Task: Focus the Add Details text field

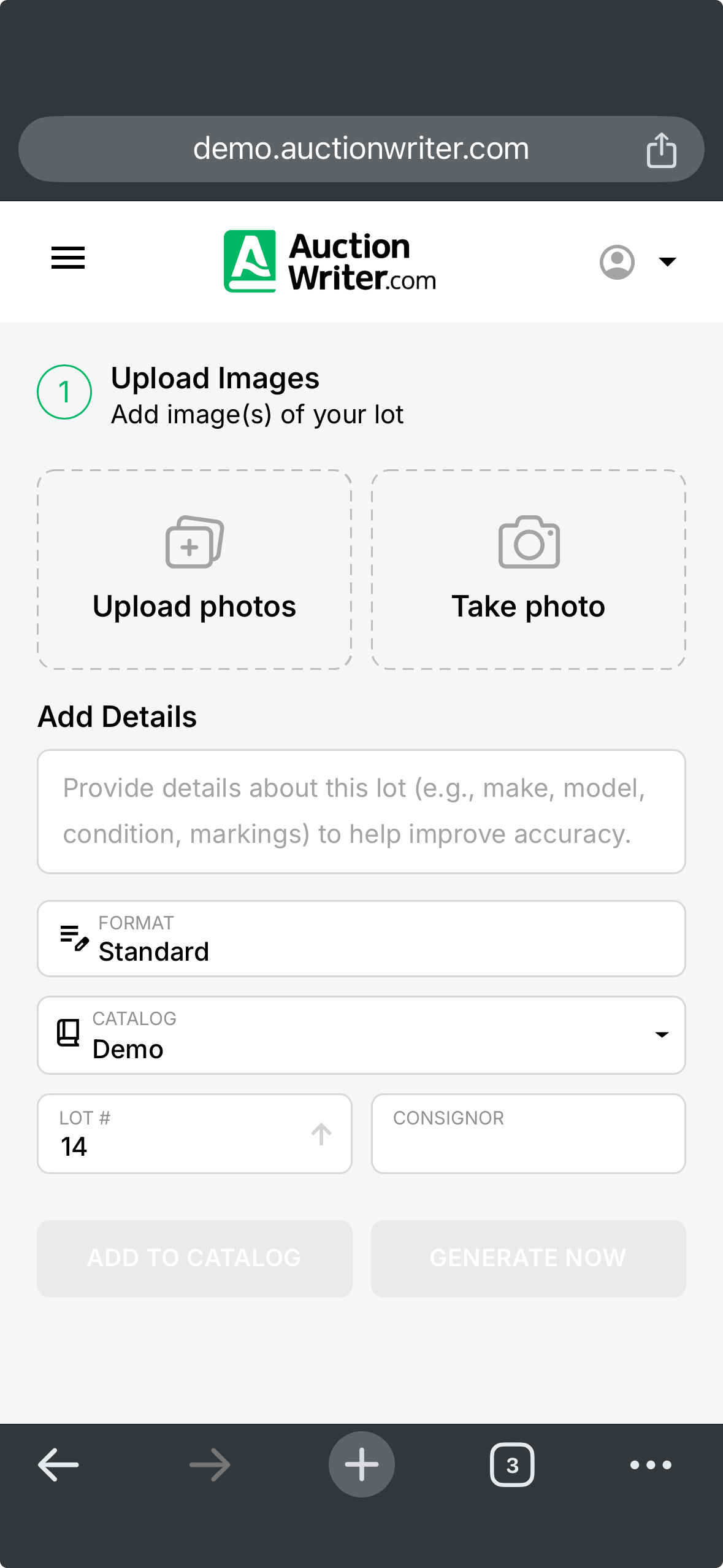Action: (x=361, y=811)
